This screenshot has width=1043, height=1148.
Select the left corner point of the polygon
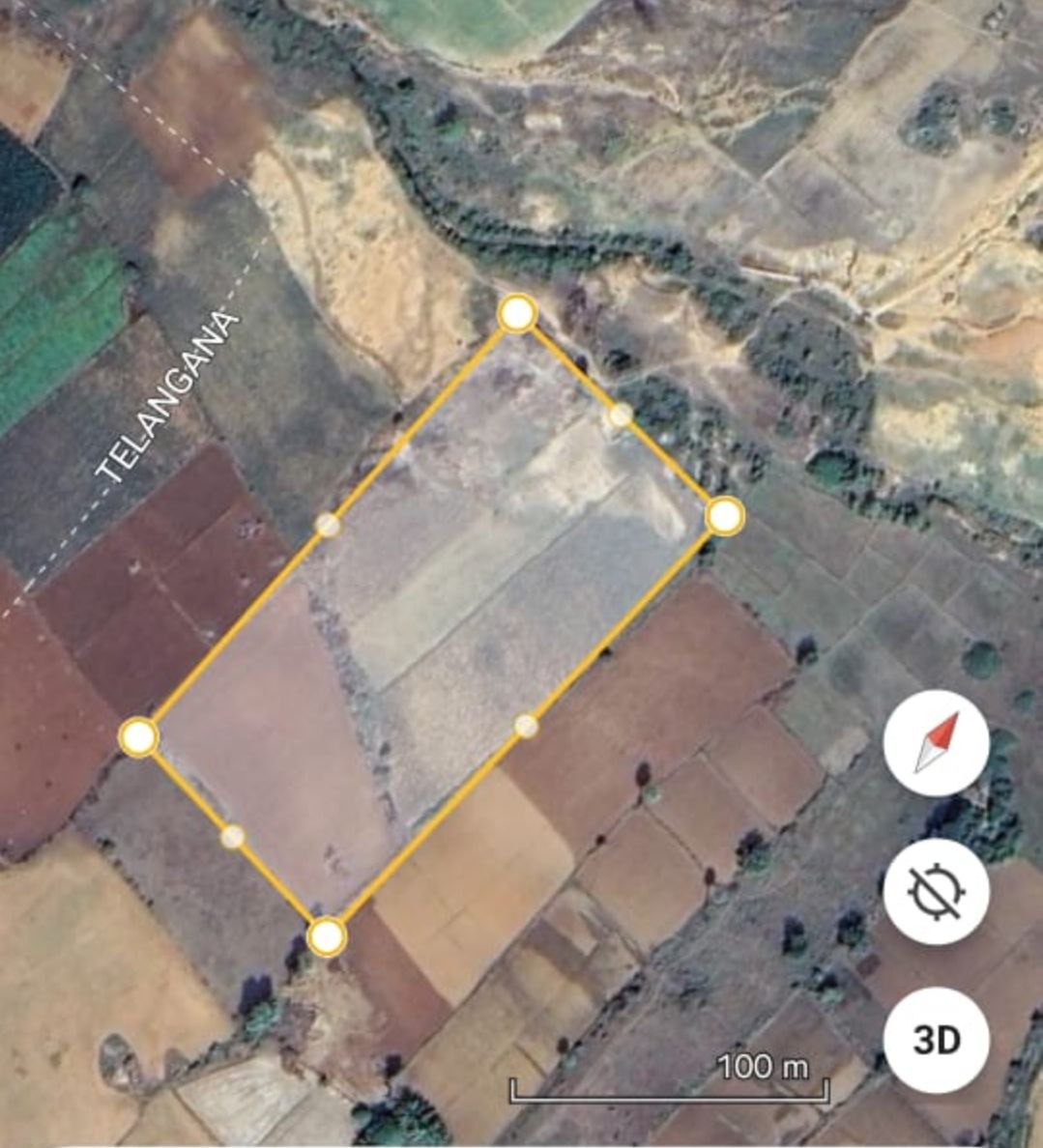coord(139,737)
